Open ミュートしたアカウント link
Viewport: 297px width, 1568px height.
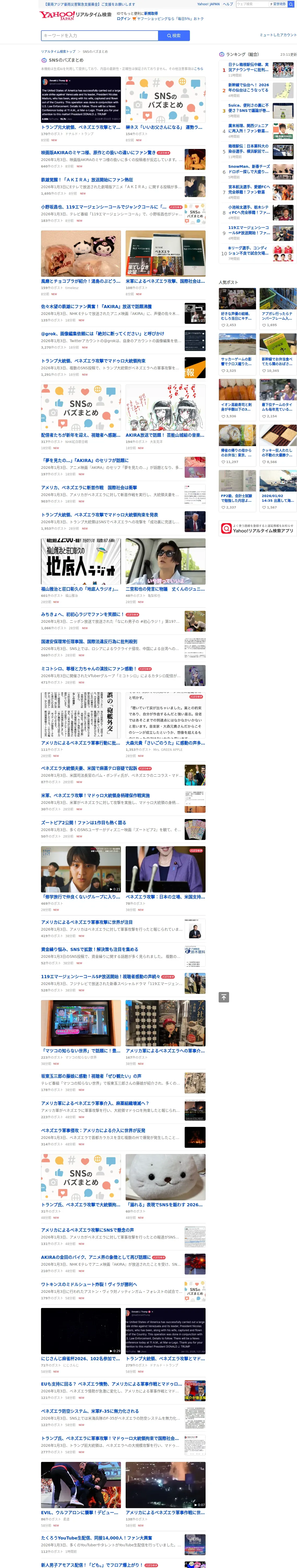[277, 35]
